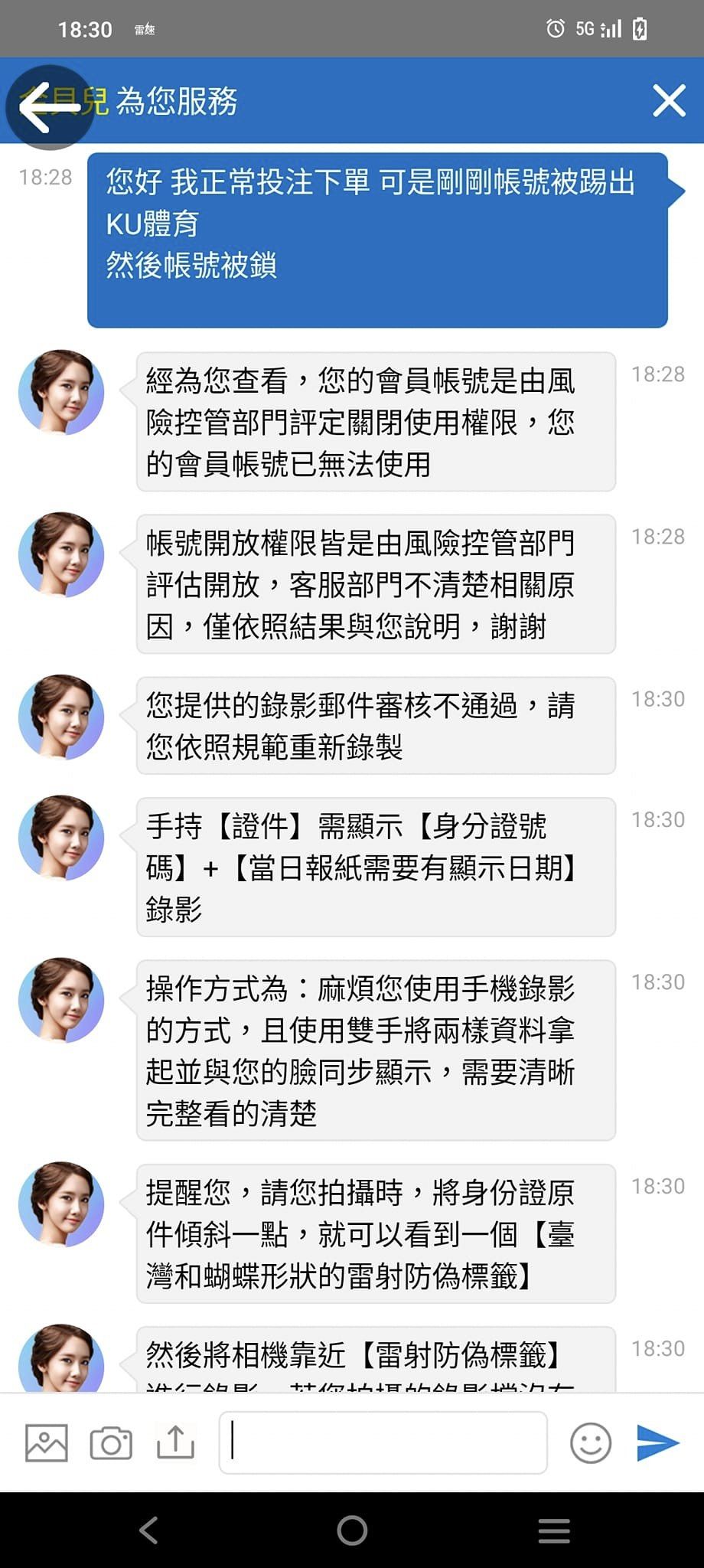
Task: Open the recent apps menu
Action: point(554,1530)
